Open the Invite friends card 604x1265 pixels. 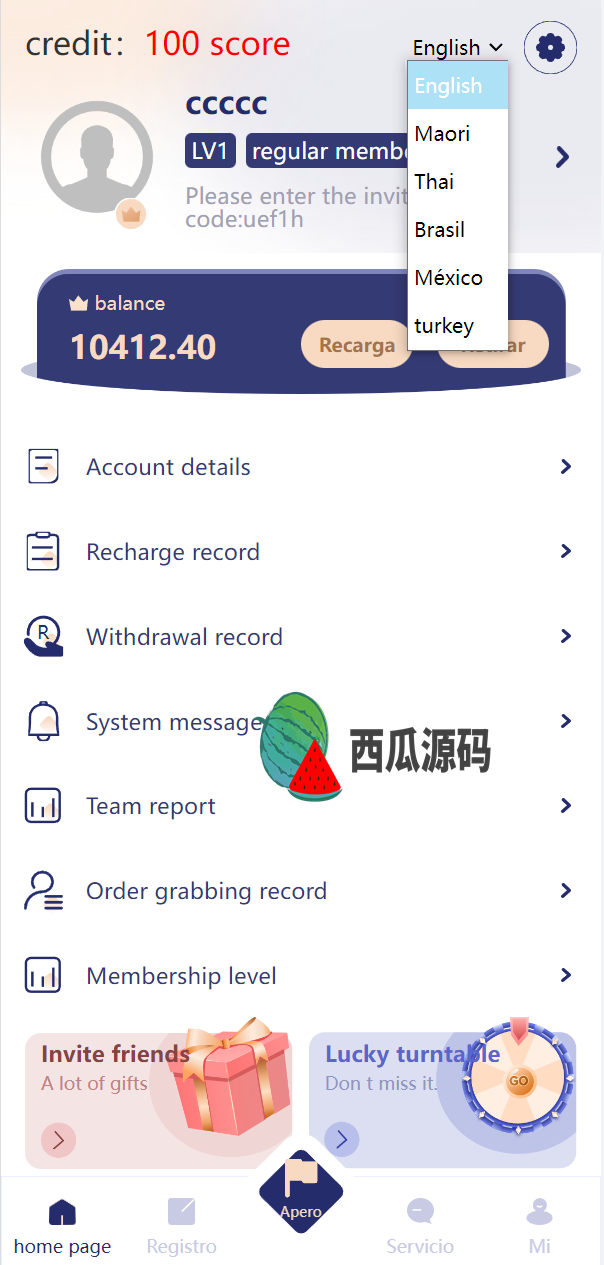158,1100
